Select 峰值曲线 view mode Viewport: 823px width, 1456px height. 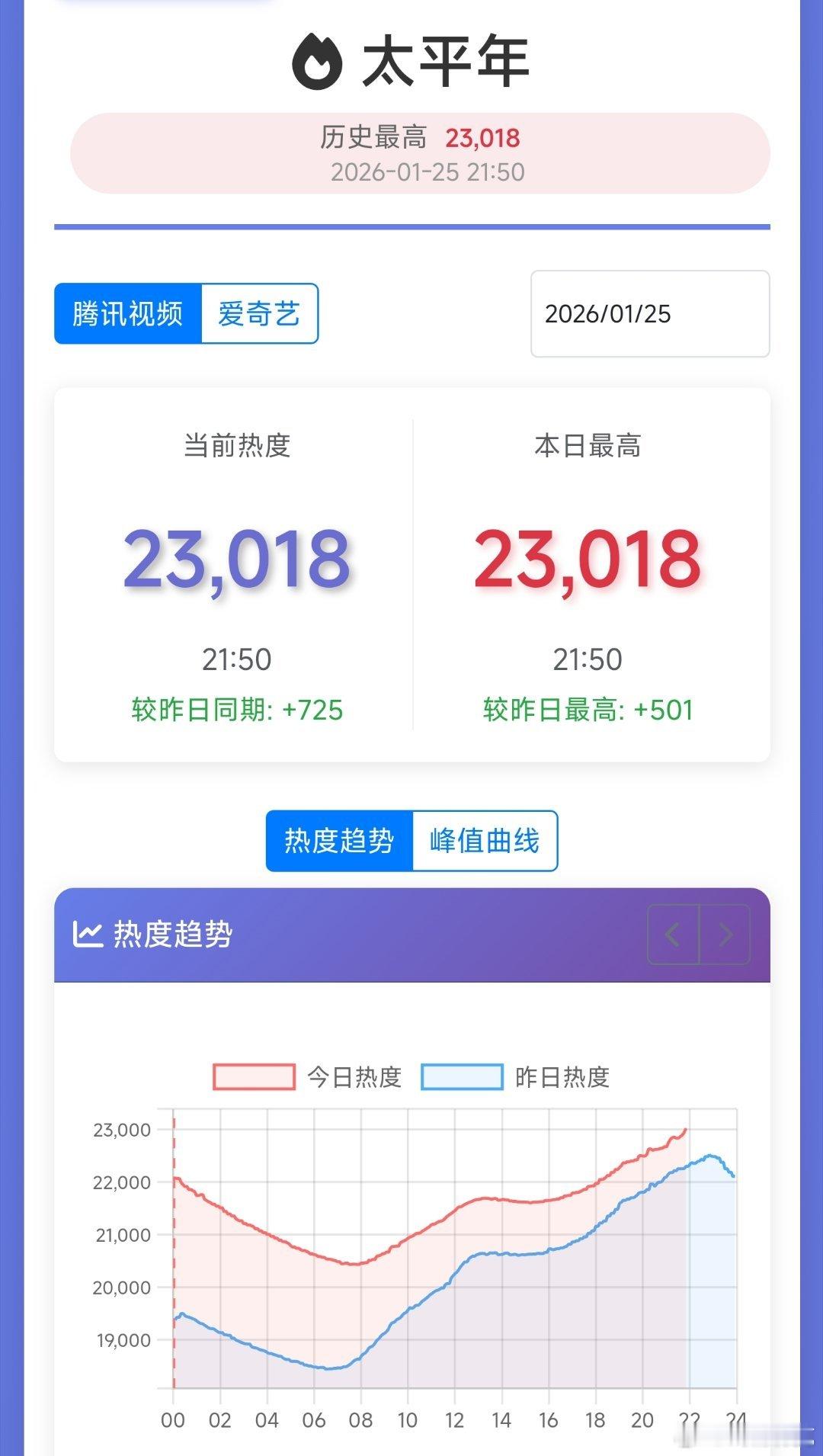[485, 839]
